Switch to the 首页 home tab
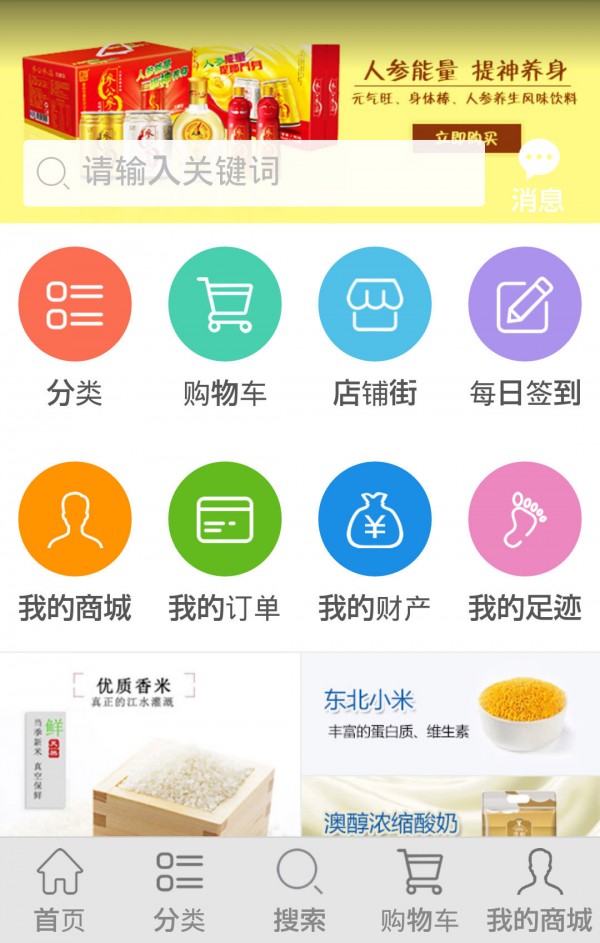 click(60, 890)
